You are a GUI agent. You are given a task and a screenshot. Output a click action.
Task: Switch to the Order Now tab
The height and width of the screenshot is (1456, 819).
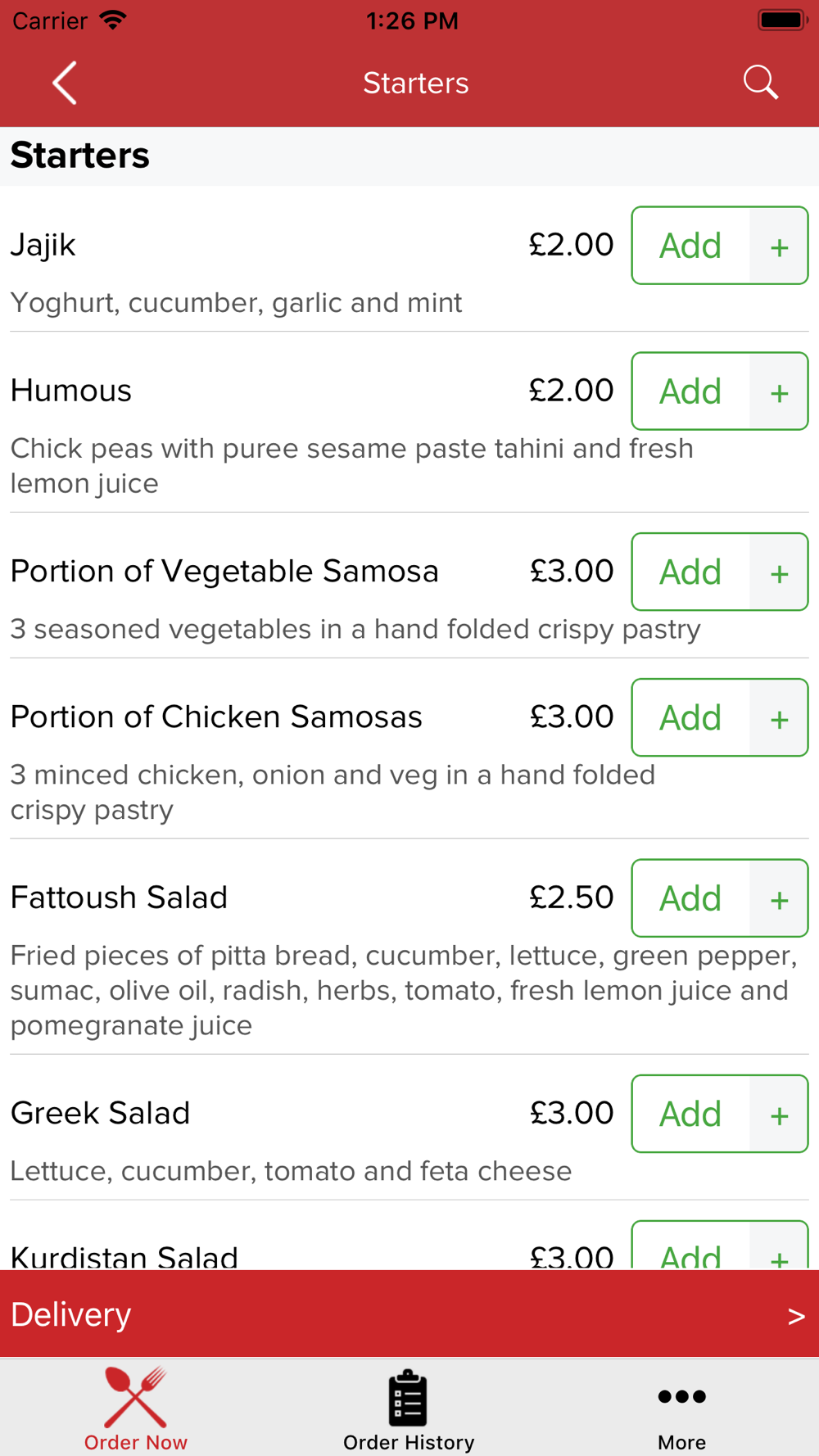pyautogui.click(x=136, y=1409)
